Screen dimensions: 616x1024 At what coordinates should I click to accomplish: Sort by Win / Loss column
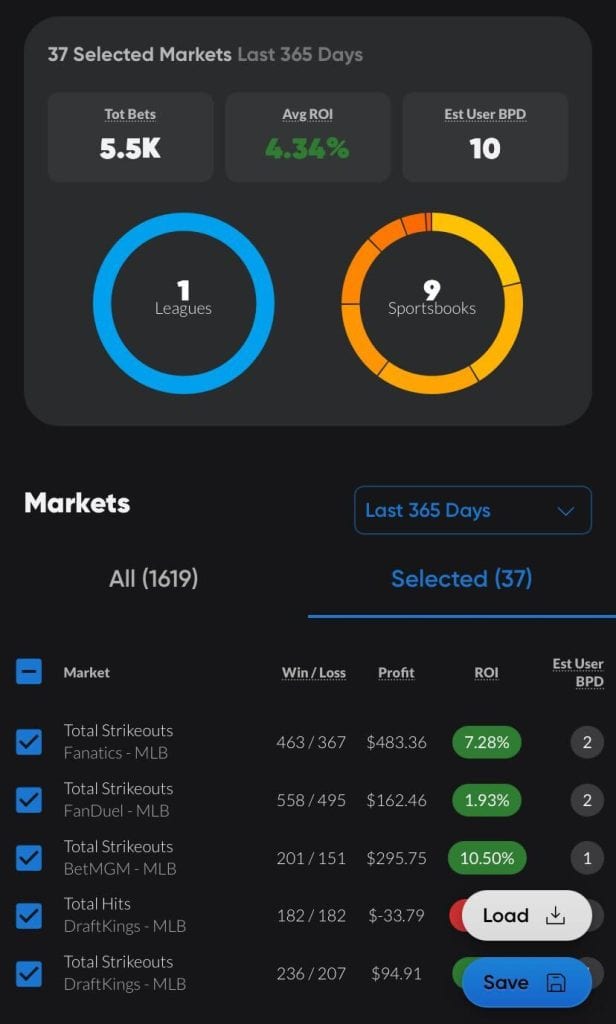click(313, 673)
